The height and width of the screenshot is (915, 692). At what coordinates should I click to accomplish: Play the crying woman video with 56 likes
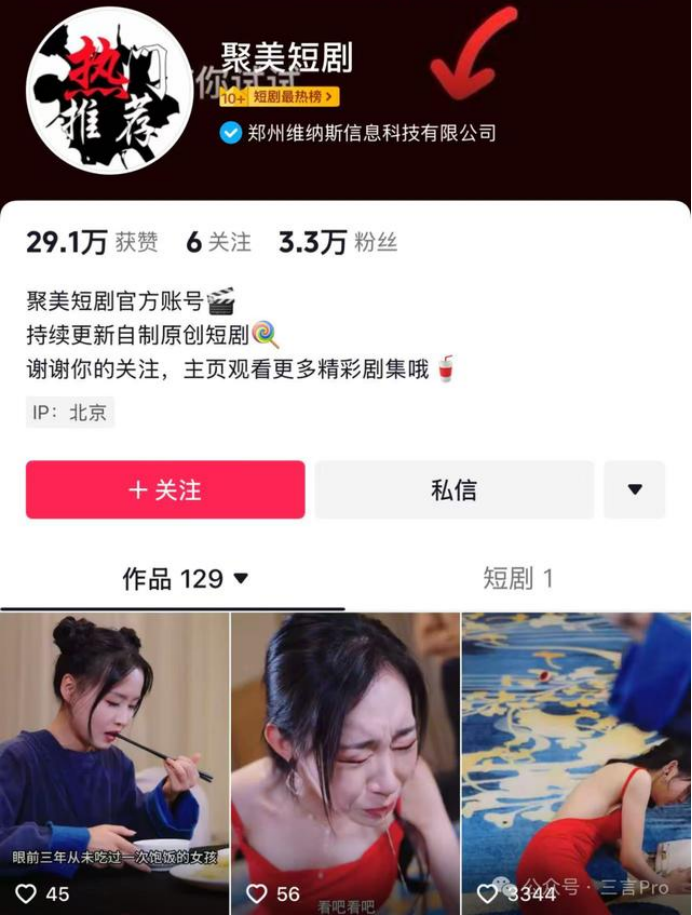coord(345,760)
